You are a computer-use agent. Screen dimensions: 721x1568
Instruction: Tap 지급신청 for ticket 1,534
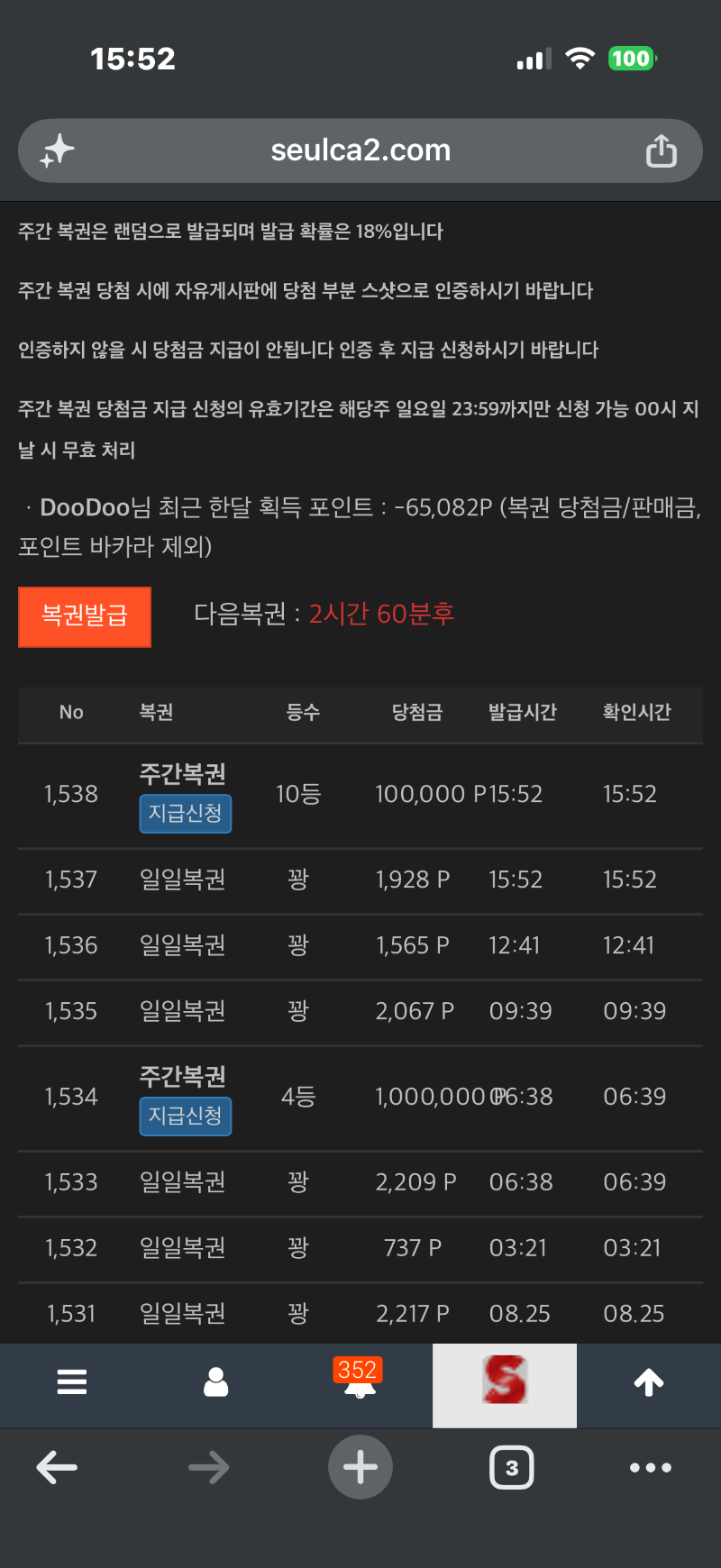coord(186,1116)
